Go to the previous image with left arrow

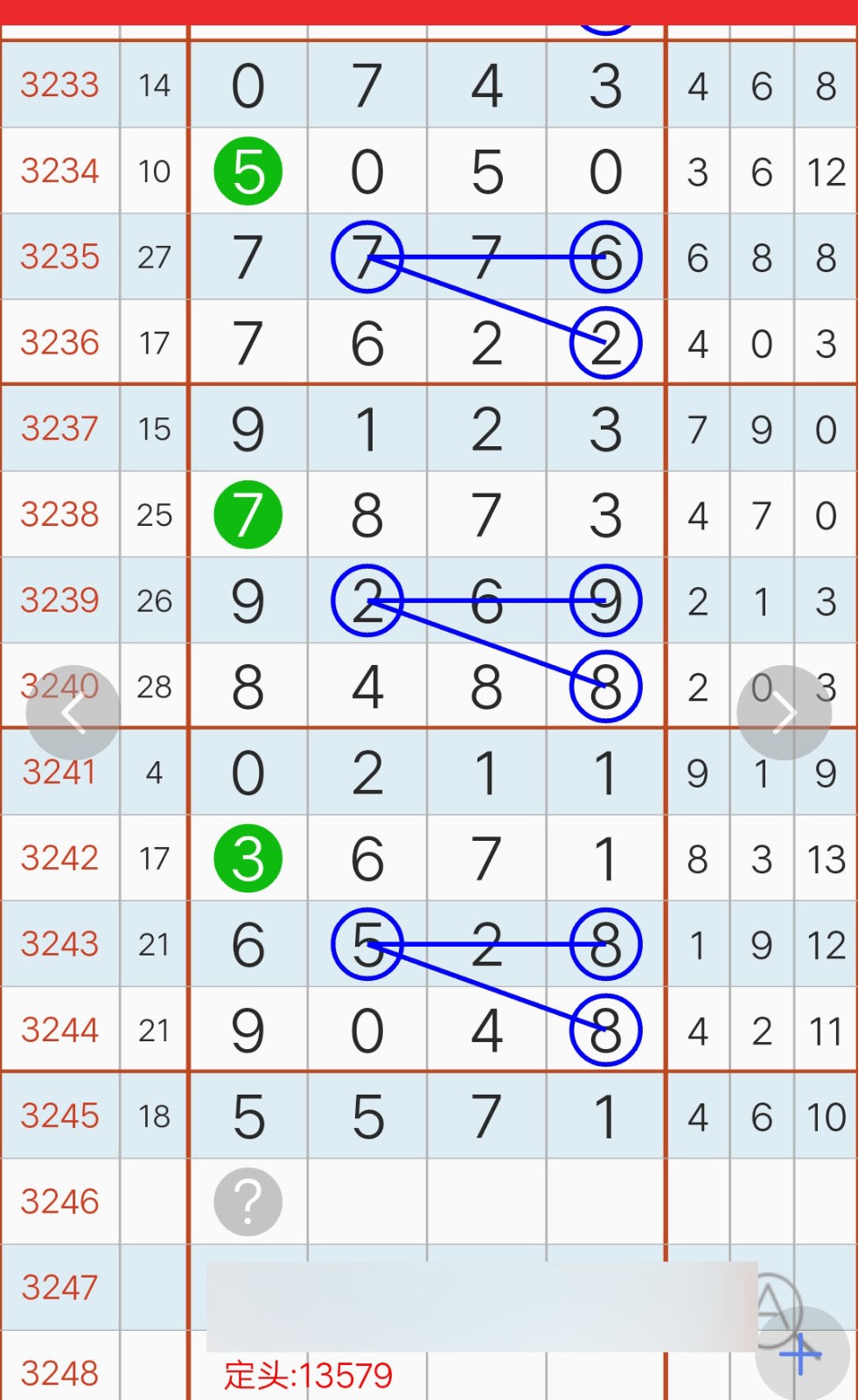pos(73,713)
